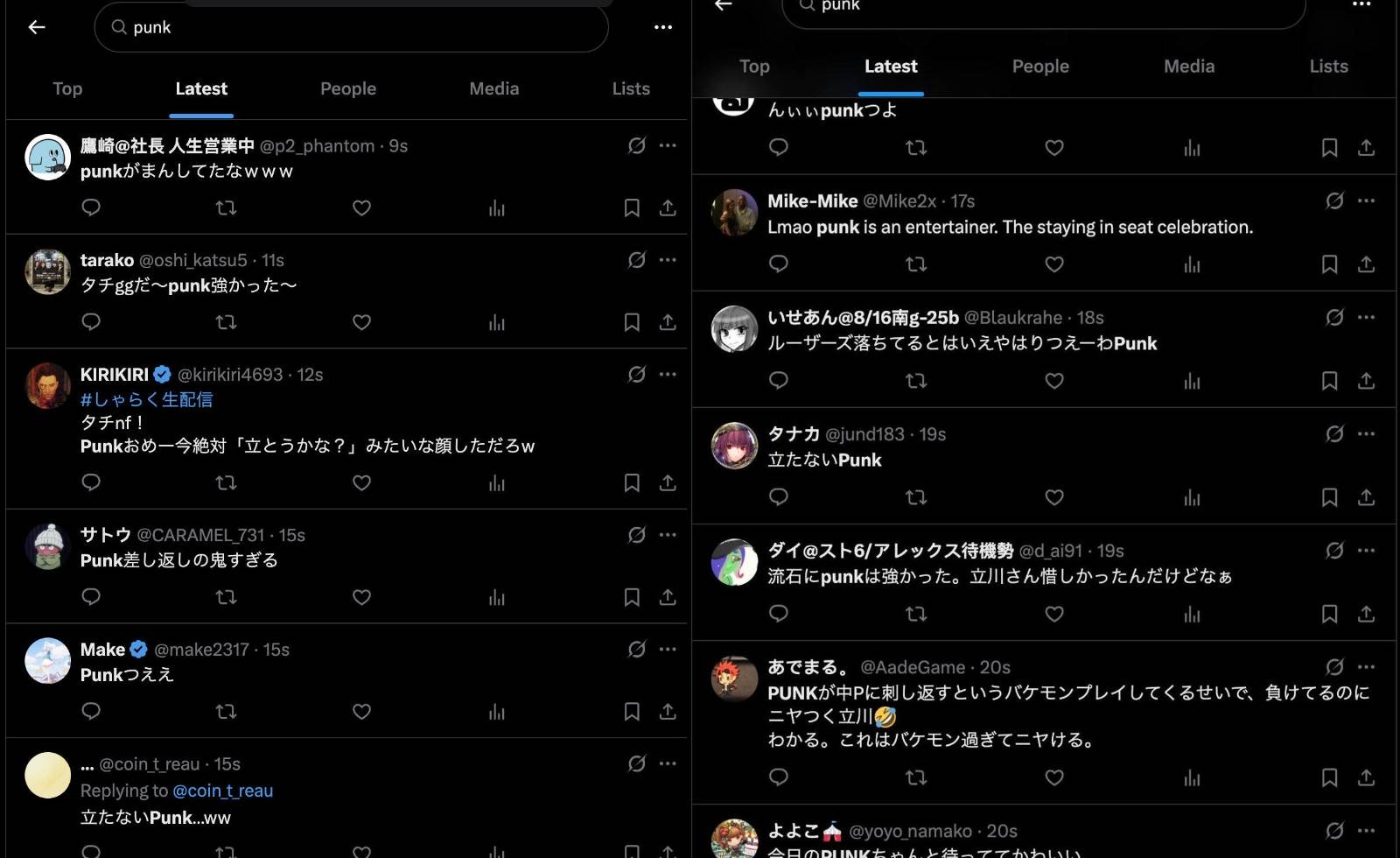This screenshot has width=1400, height=858.
Task: Open more options on Make's tweet
Action: 668,649
